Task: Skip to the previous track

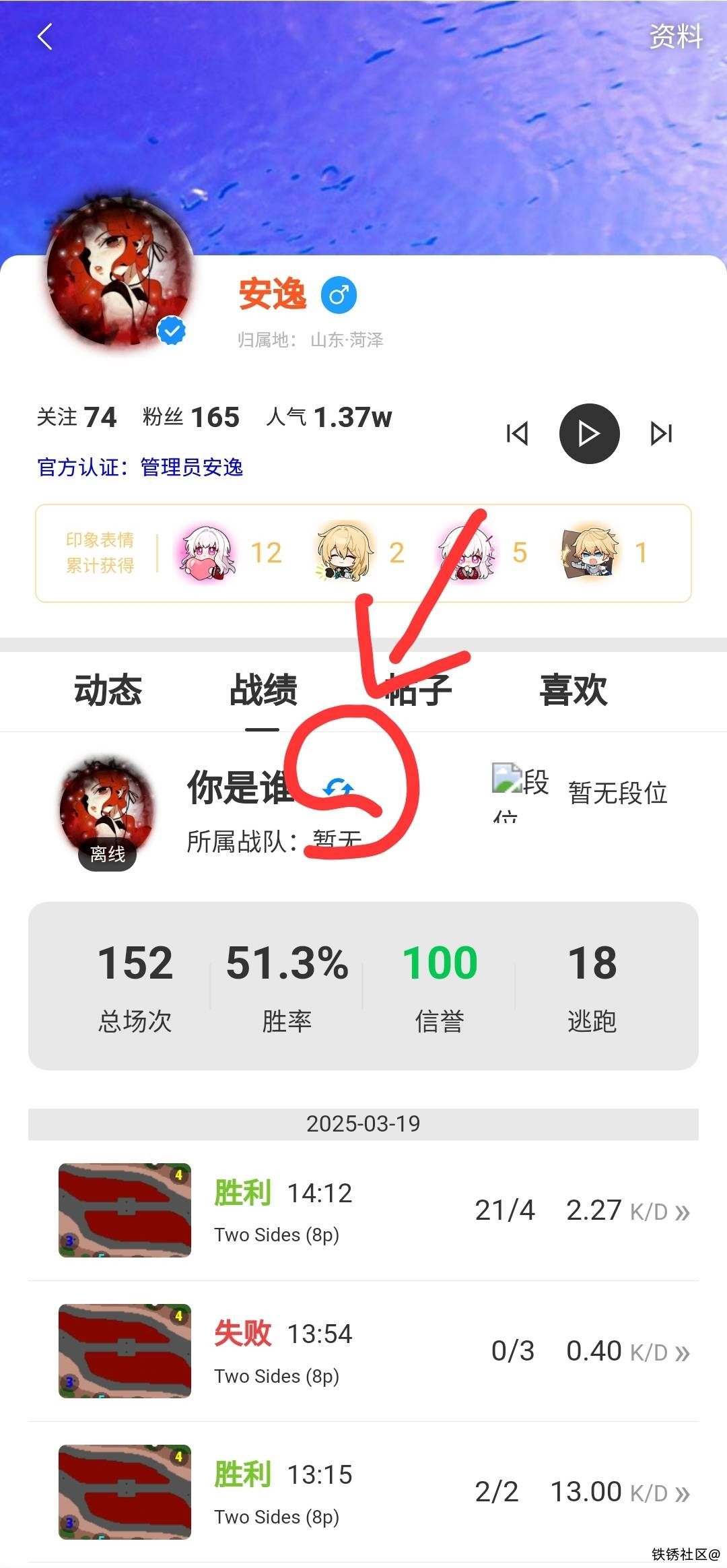Action: (517, 434)
